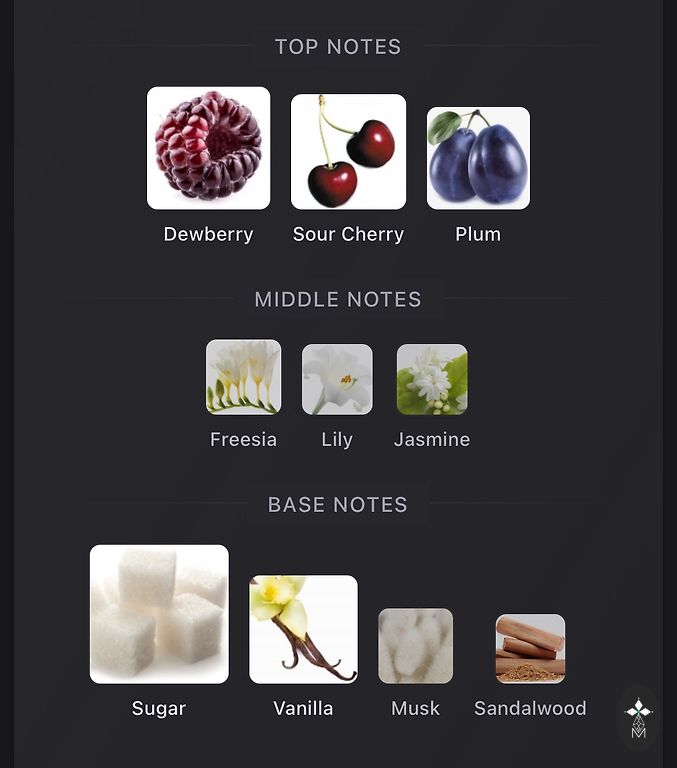The height and width of the screenshot is (768, 677).
Task: Open the Sugar base note
Action: [159, 614]
